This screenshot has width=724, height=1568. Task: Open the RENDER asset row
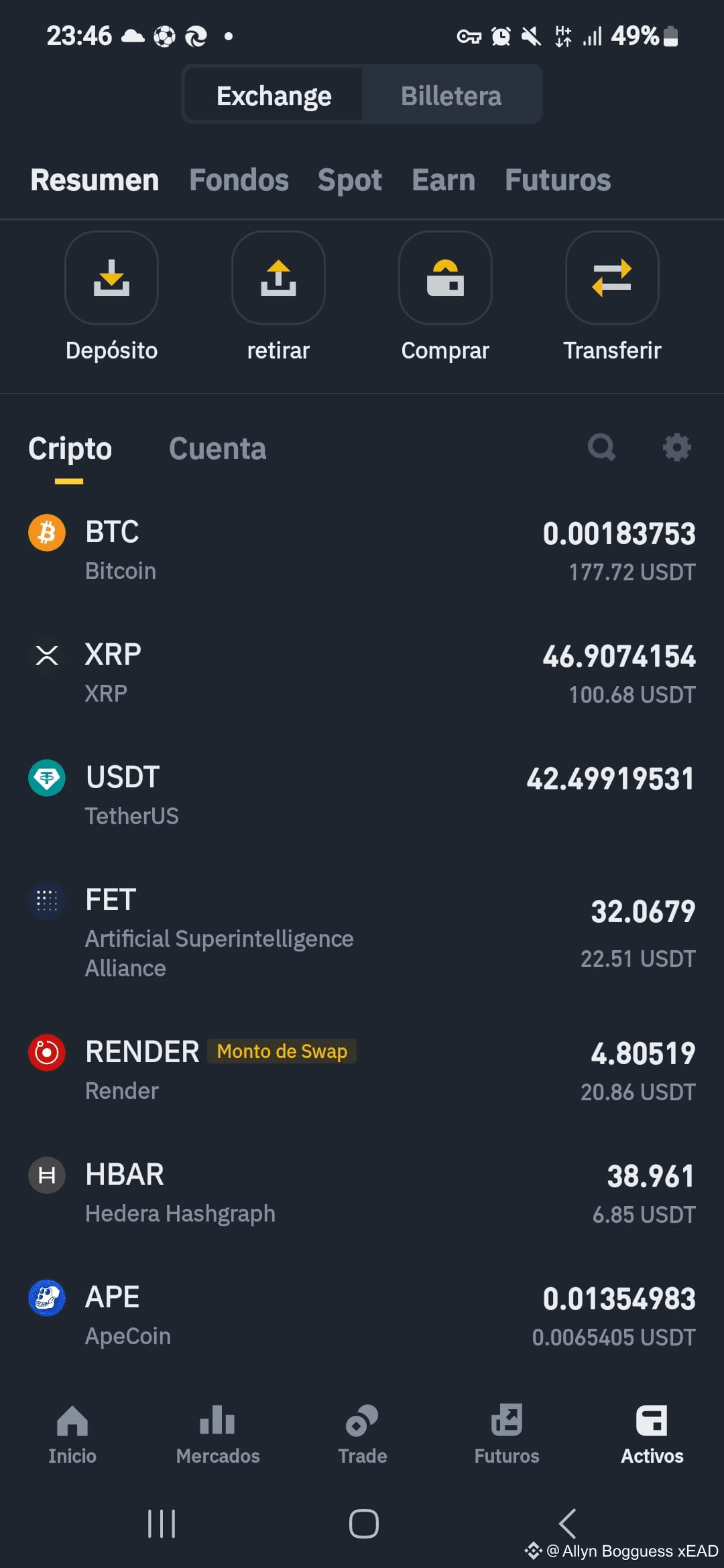click(x=362, y=1071)
